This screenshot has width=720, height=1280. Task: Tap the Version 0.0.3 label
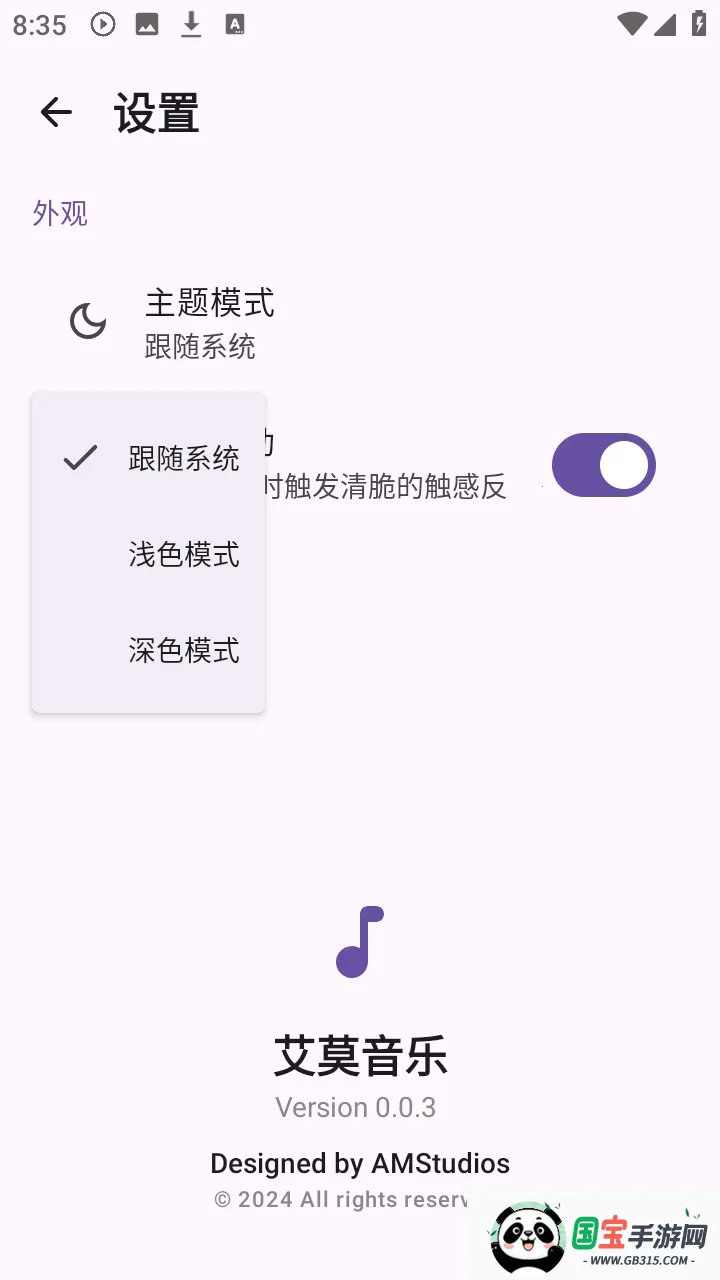pyautogui.click(x=357, y=1107)
